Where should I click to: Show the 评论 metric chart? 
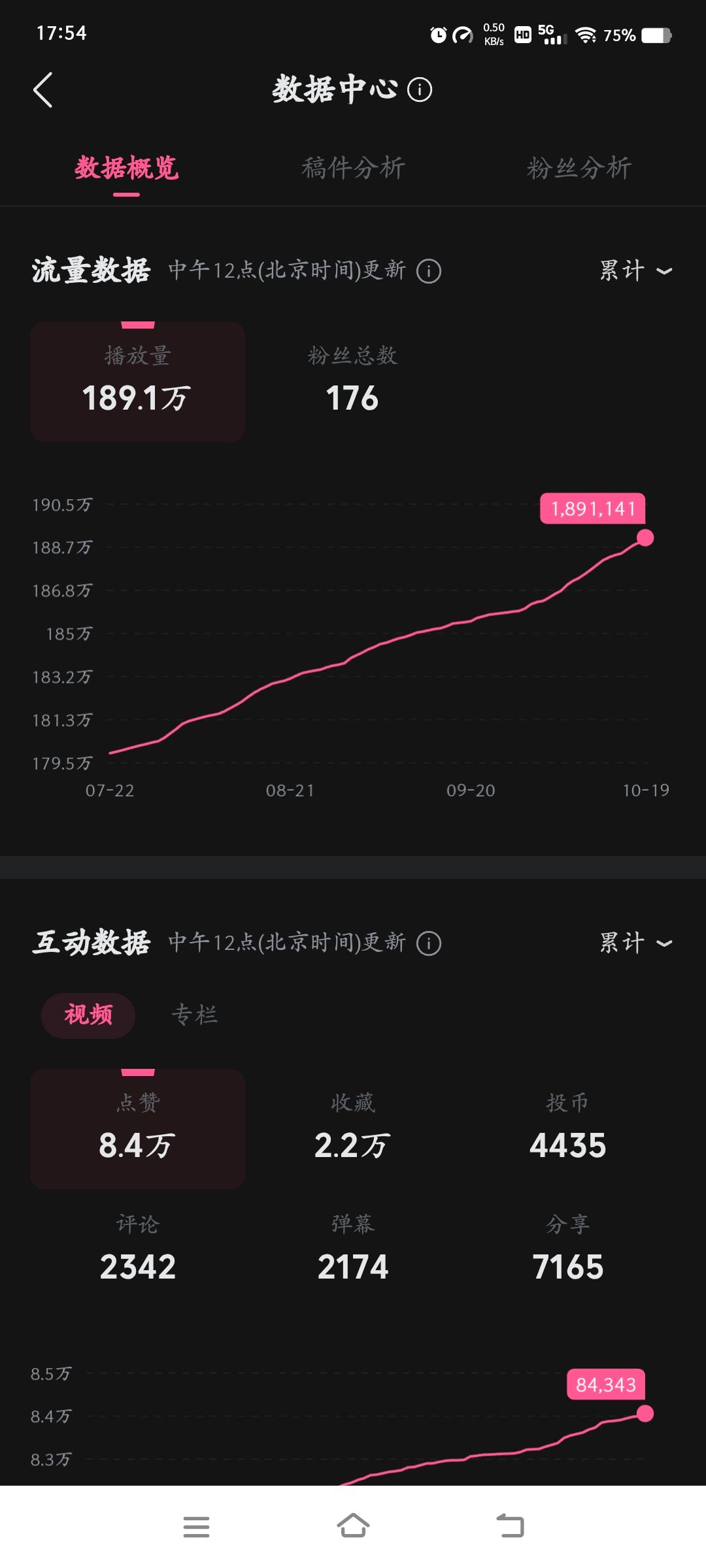[x=137, y=1249]
